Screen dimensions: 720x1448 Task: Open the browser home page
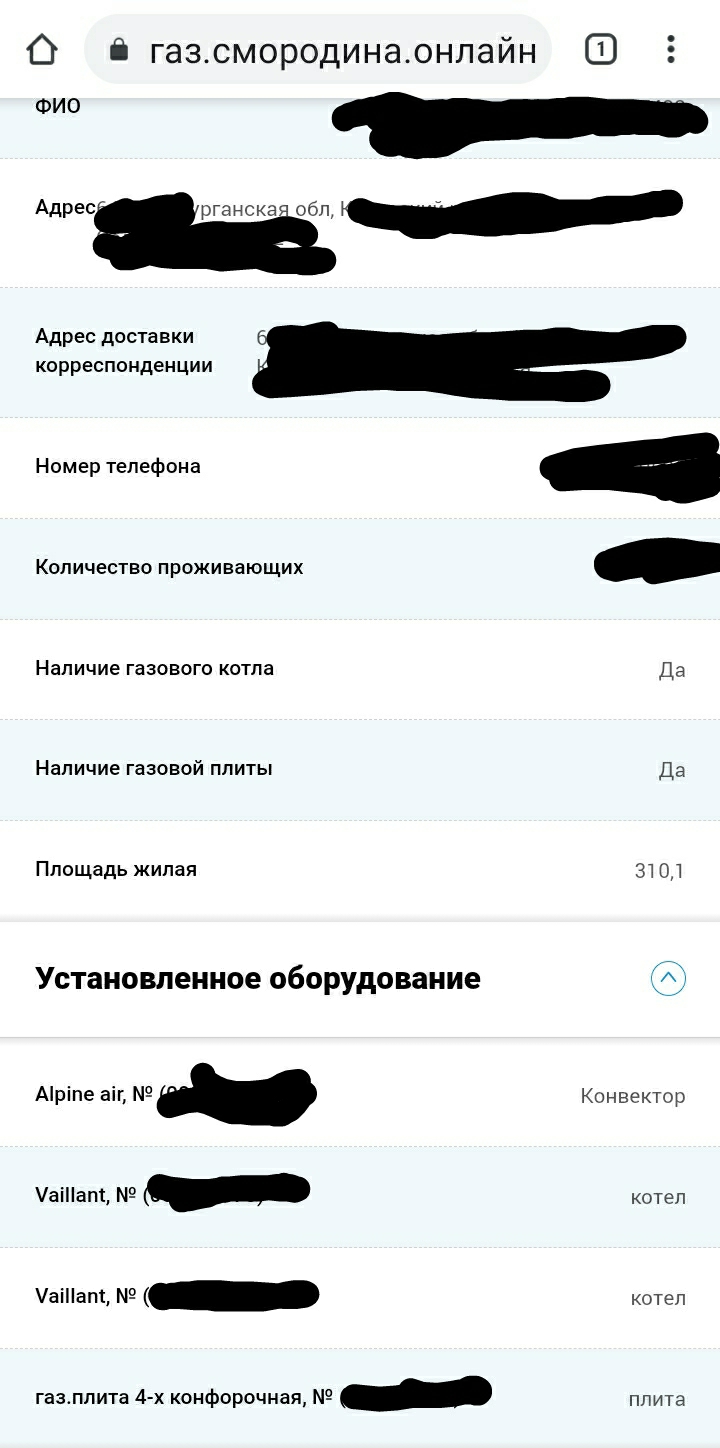(42, 49)
